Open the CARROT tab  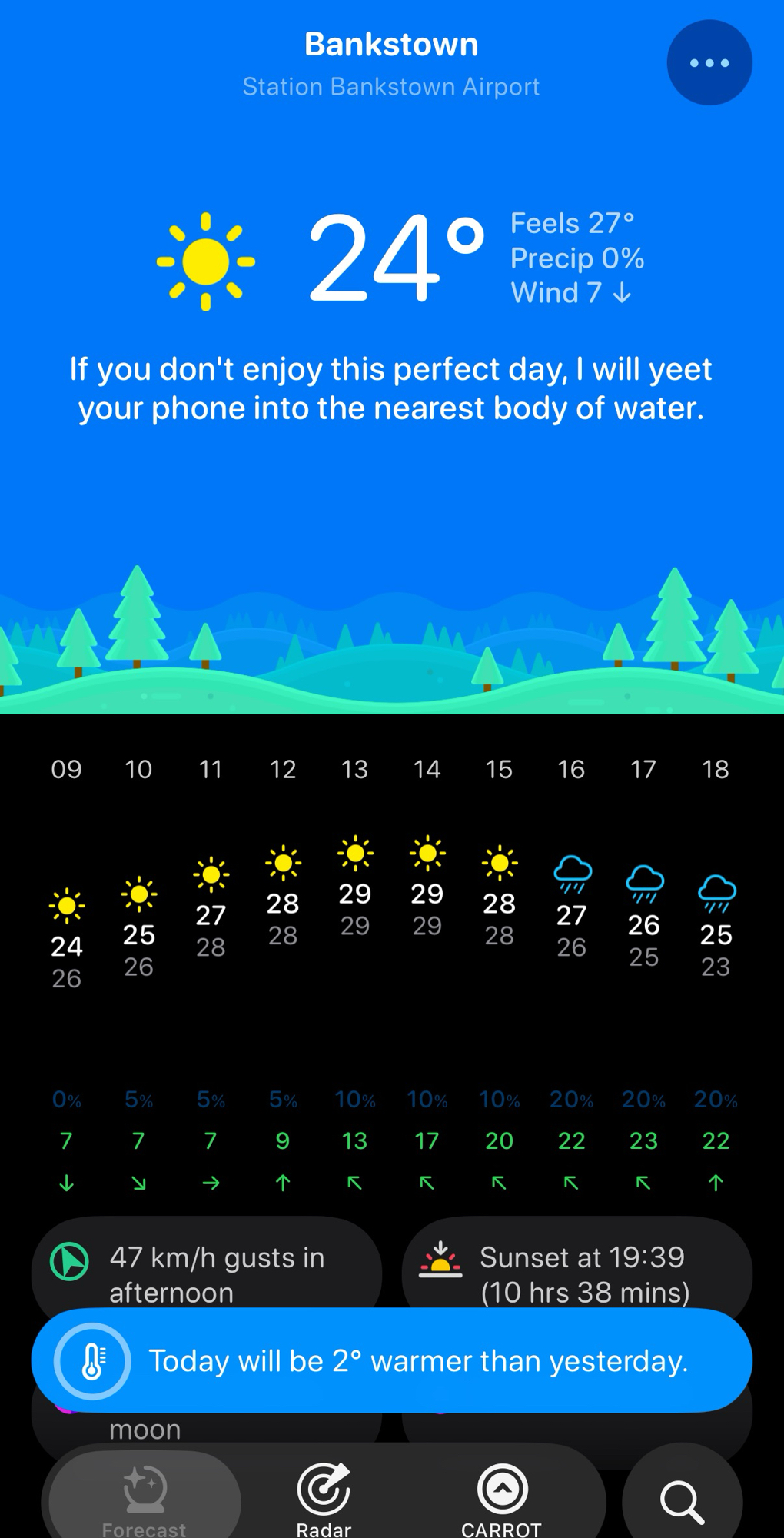(x=502, y=1498)
